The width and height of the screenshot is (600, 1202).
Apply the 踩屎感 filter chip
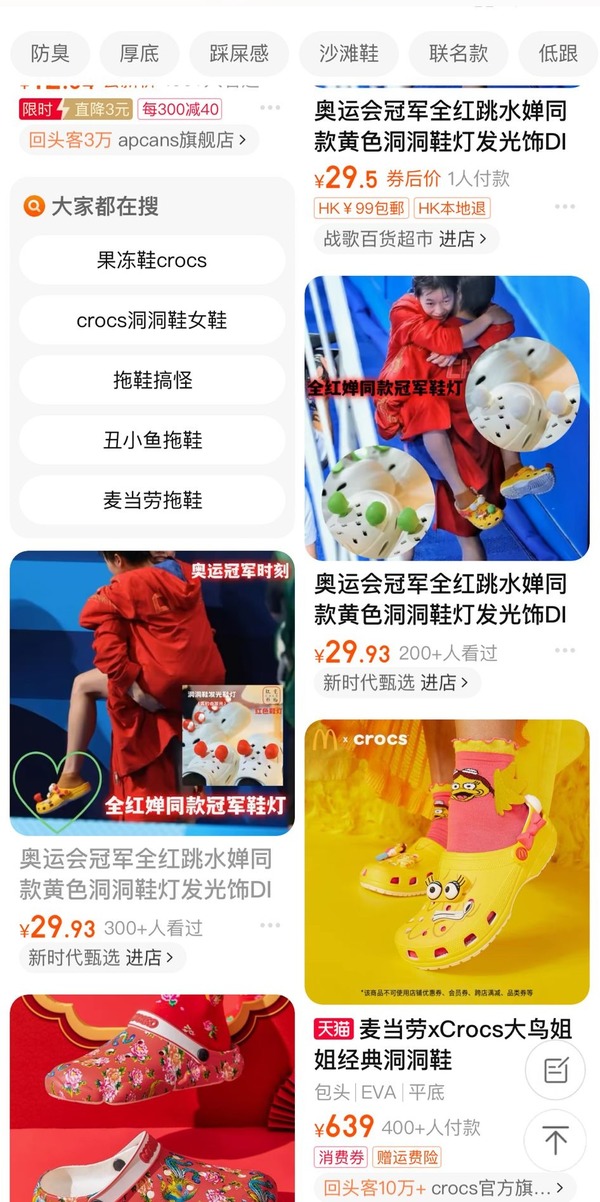[238, 53]
